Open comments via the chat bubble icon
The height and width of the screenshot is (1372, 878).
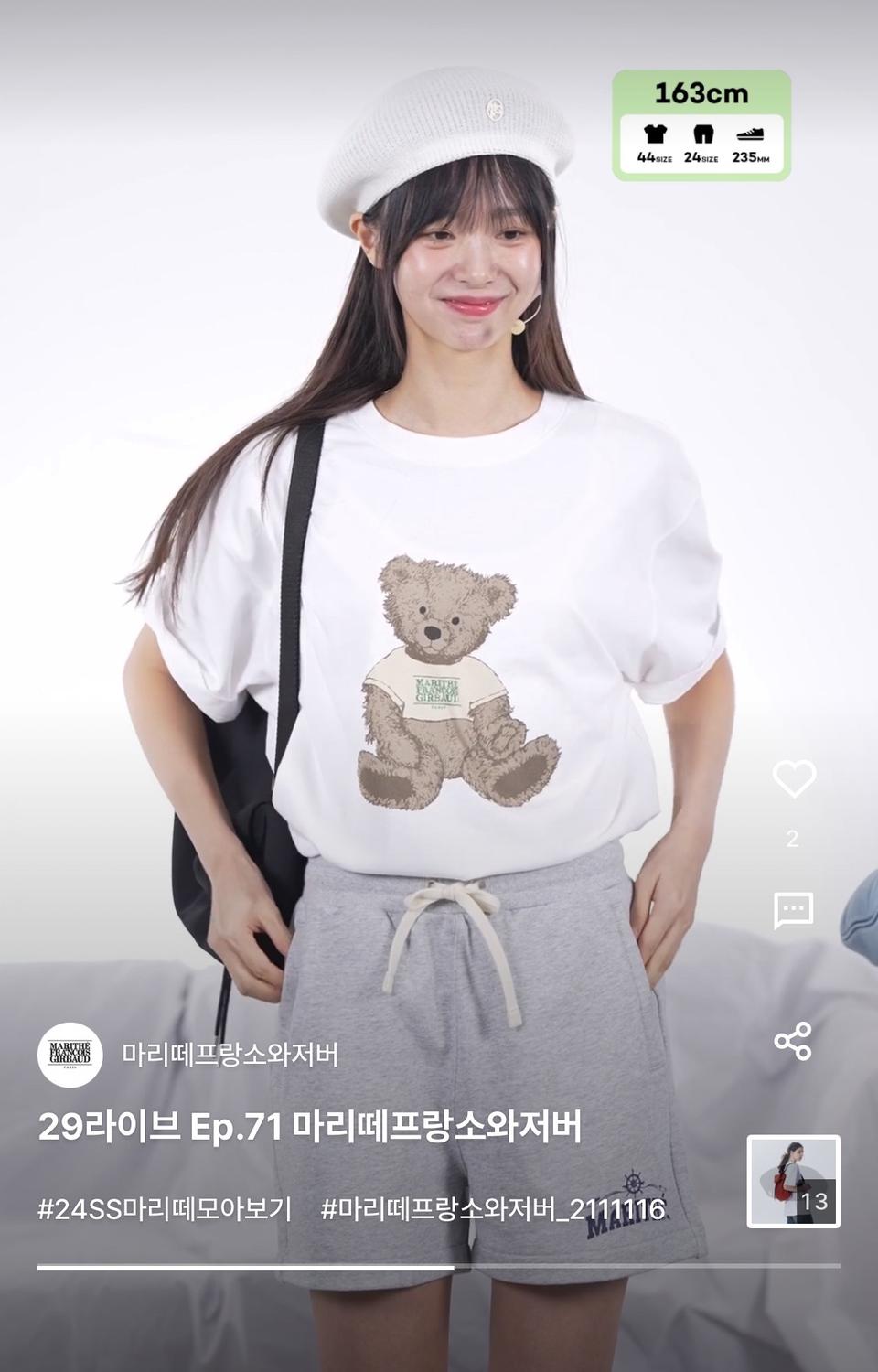pos(795,909)
